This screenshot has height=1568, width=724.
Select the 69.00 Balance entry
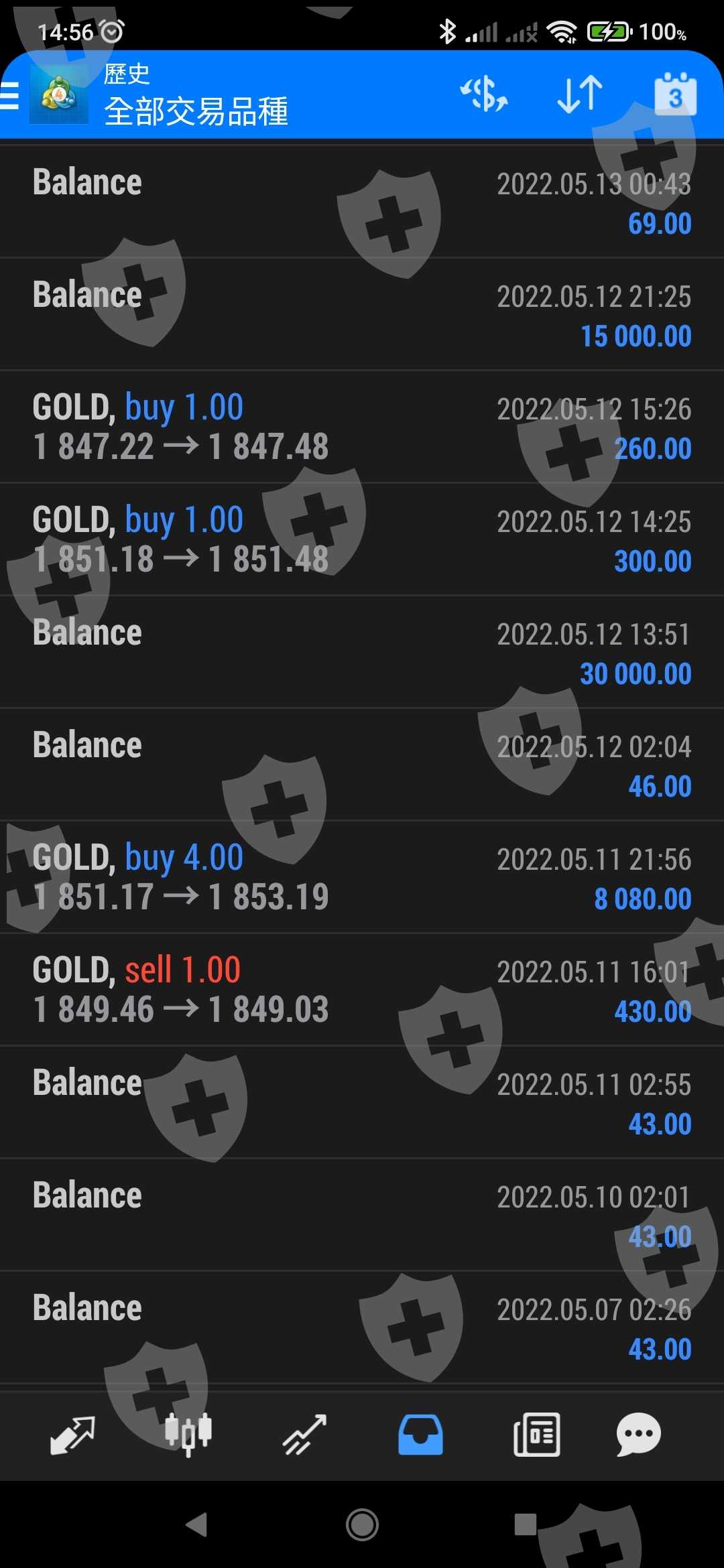362,202
